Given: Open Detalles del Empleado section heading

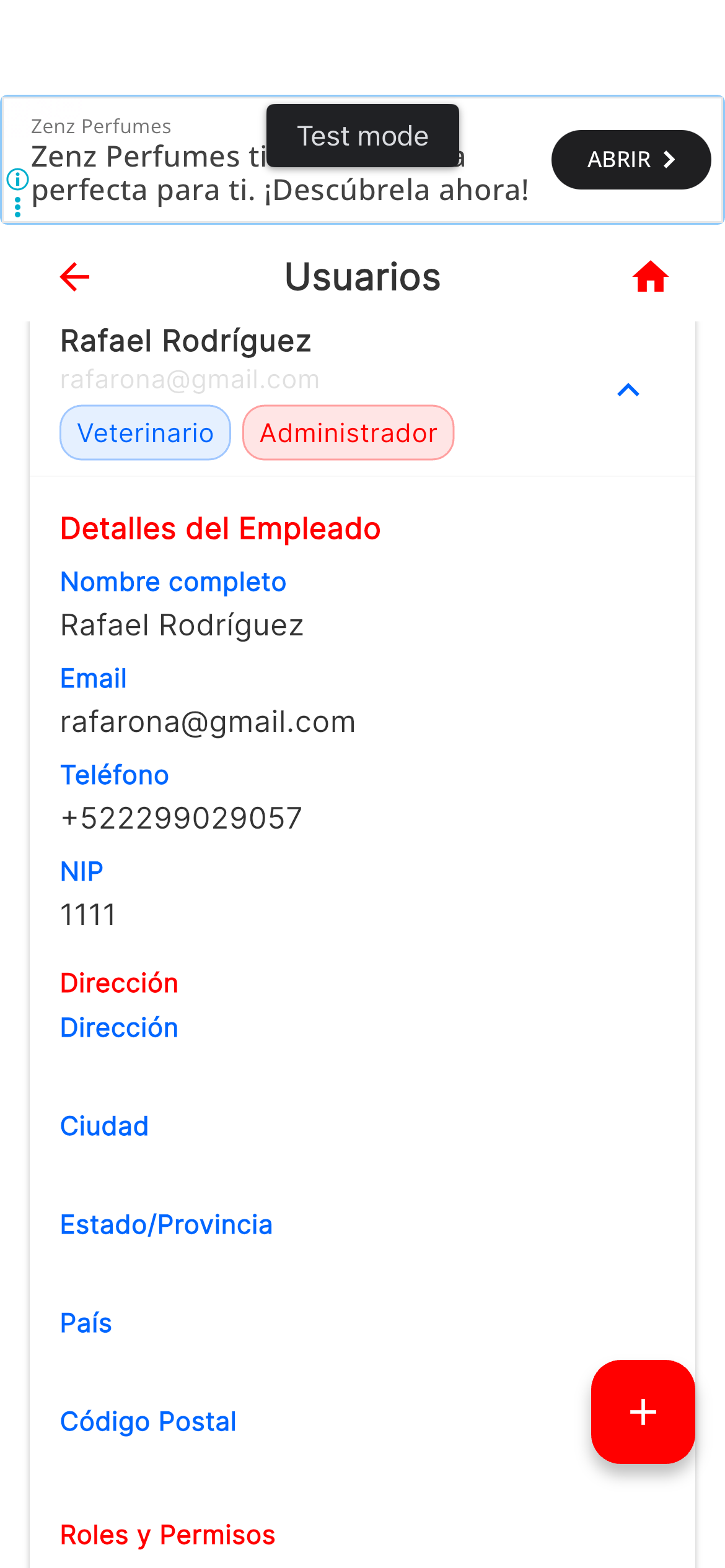Looking at the screenshot, I should 221,529.
